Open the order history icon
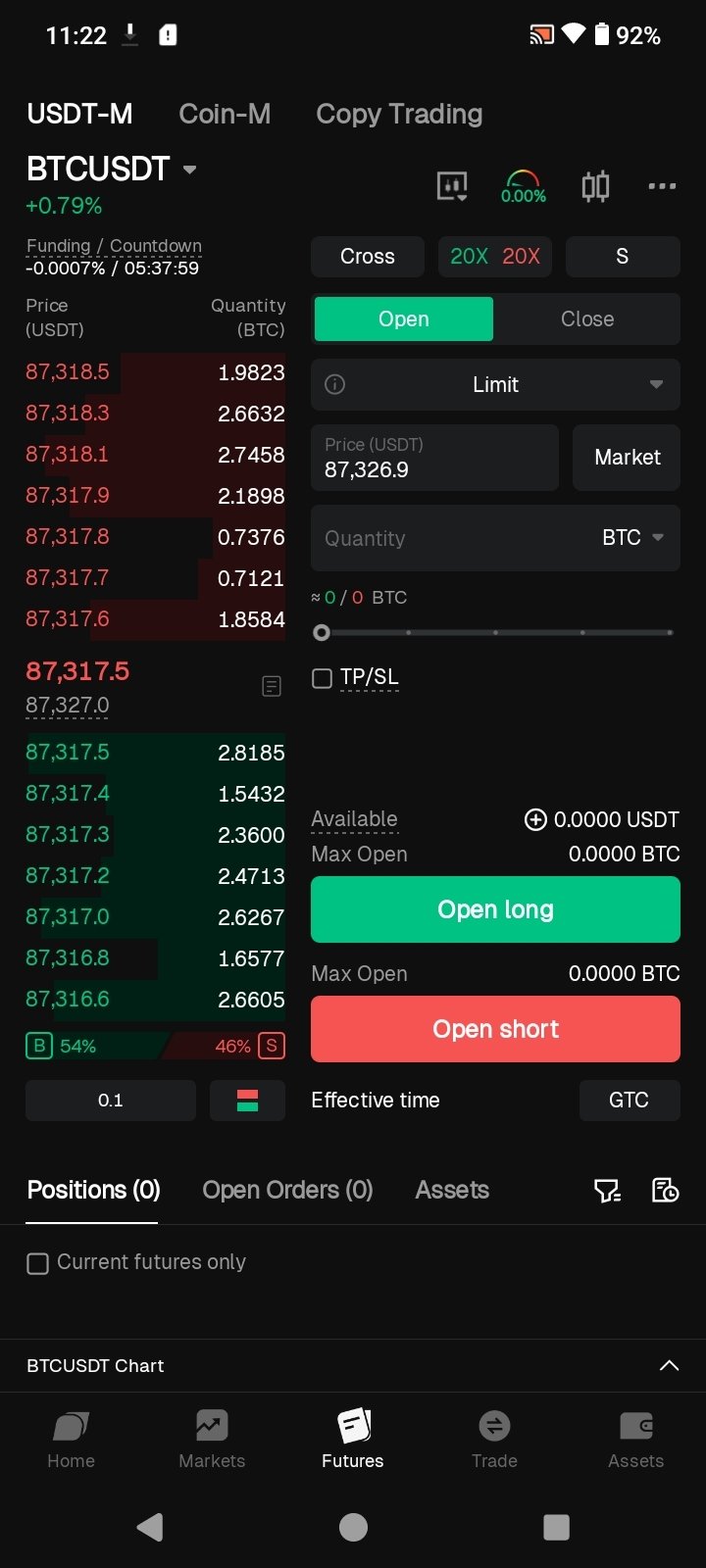The image size is (706, 1568). [665, 1190]
